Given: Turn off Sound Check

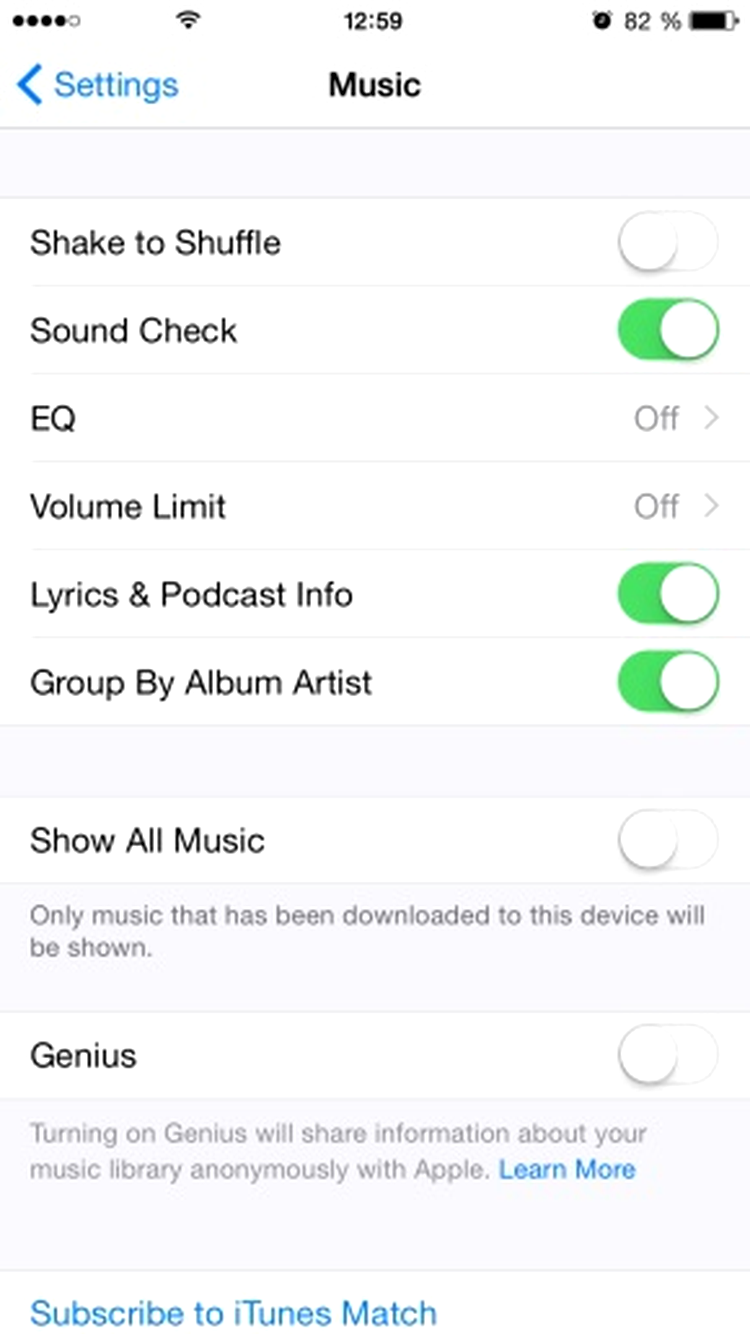Looking at the screenshot, I should 668,331.
